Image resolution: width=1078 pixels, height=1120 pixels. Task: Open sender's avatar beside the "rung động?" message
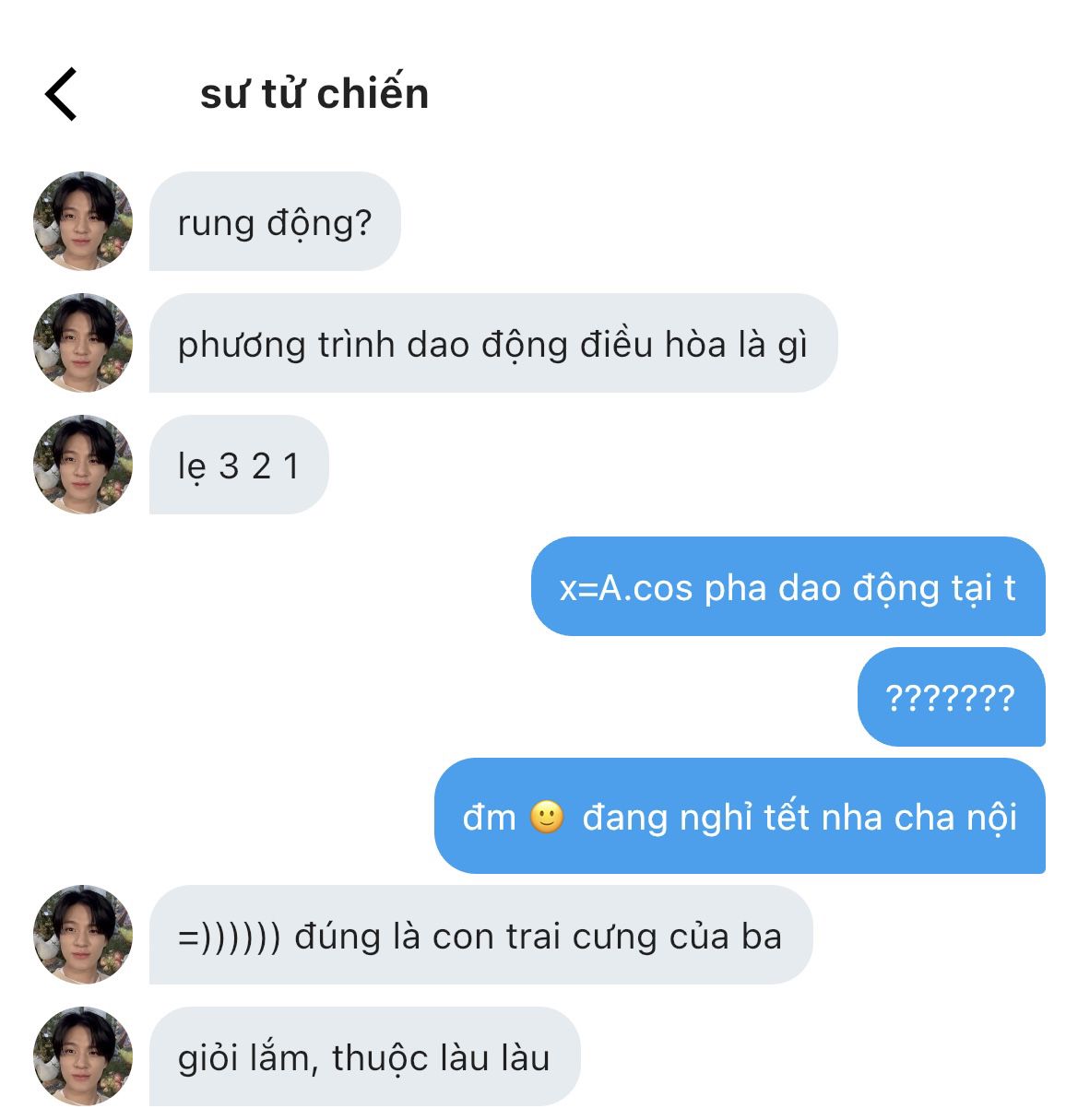click(x=83, y=221)
